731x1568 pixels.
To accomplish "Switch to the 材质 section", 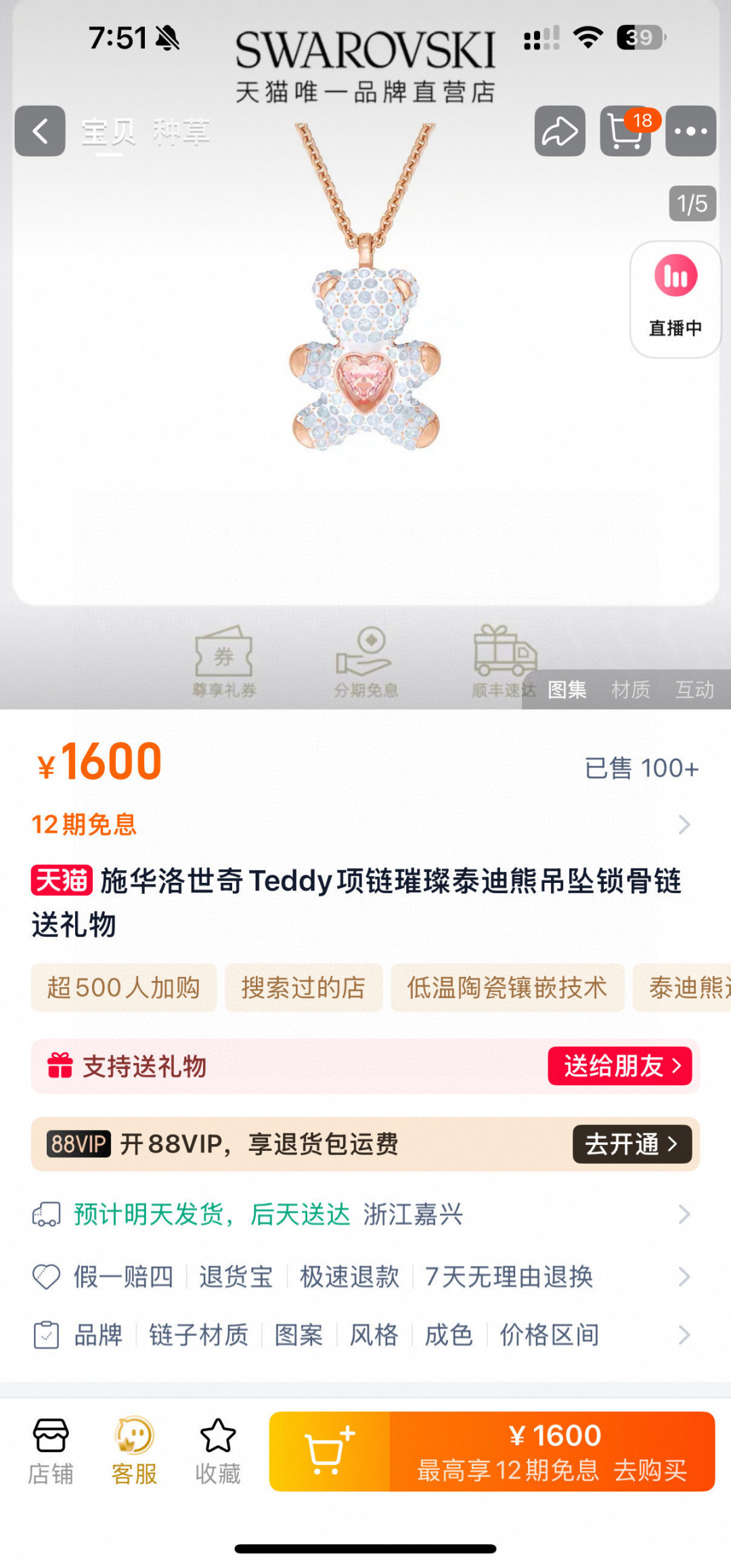I will click(x=630, y=690).
